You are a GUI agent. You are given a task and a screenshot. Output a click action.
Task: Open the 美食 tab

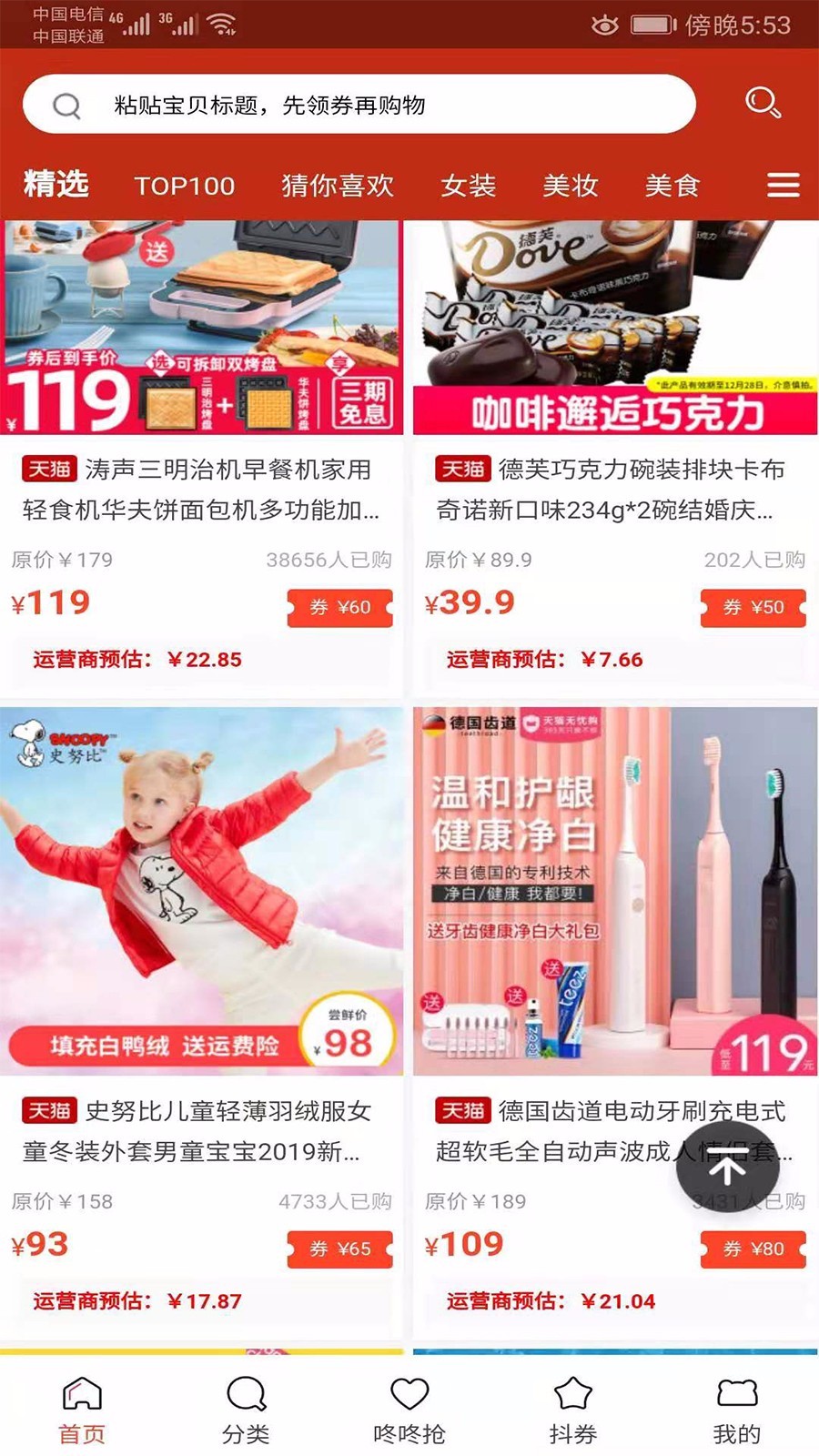pos(672,186)
